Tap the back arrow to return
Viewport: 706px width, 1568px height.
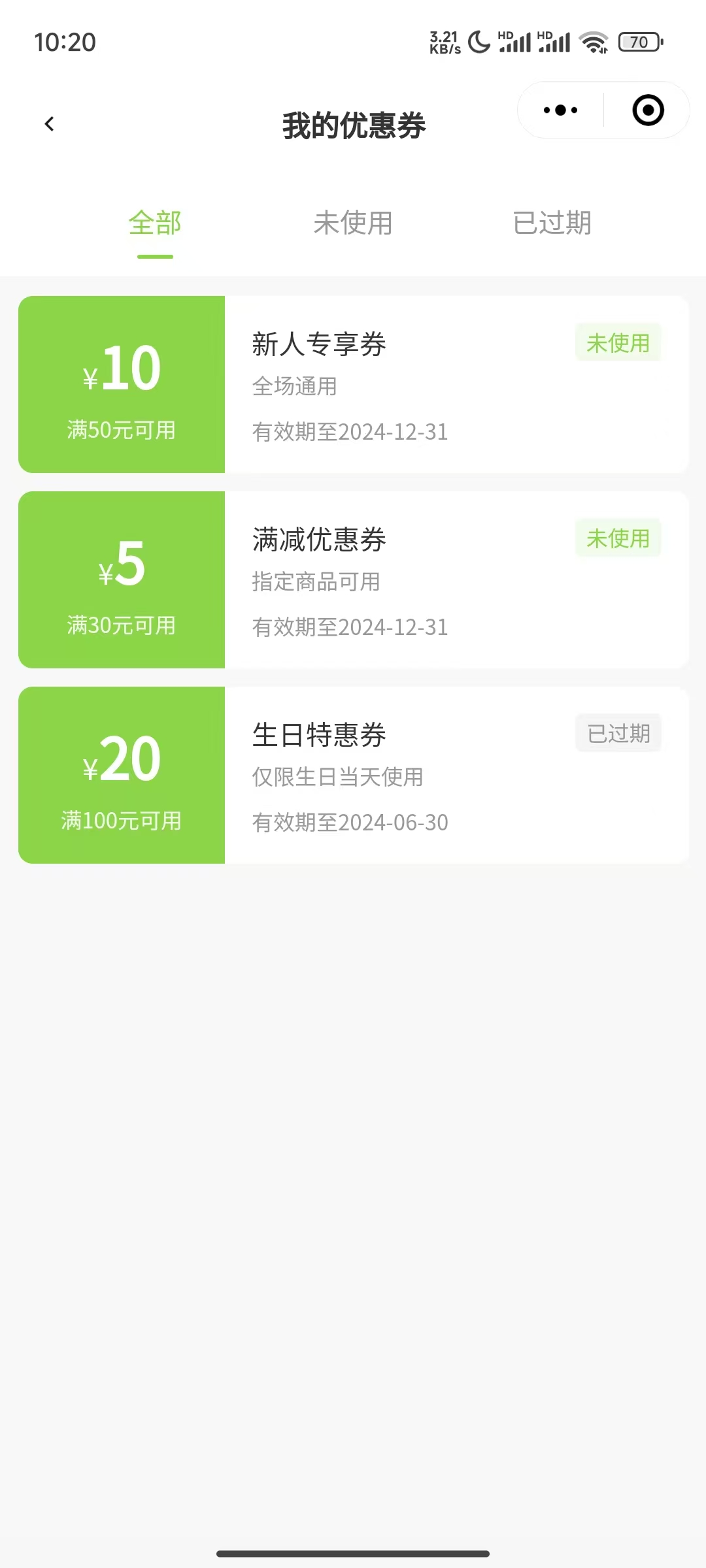[50, 123]
